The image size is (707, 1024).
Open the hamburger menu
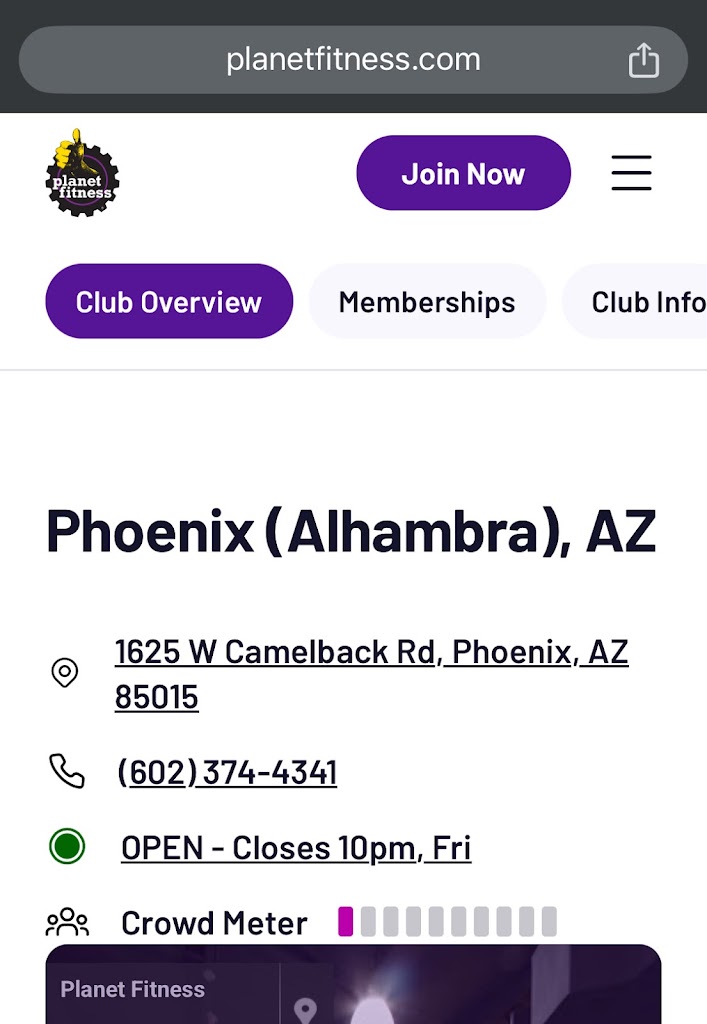(631, 173)
